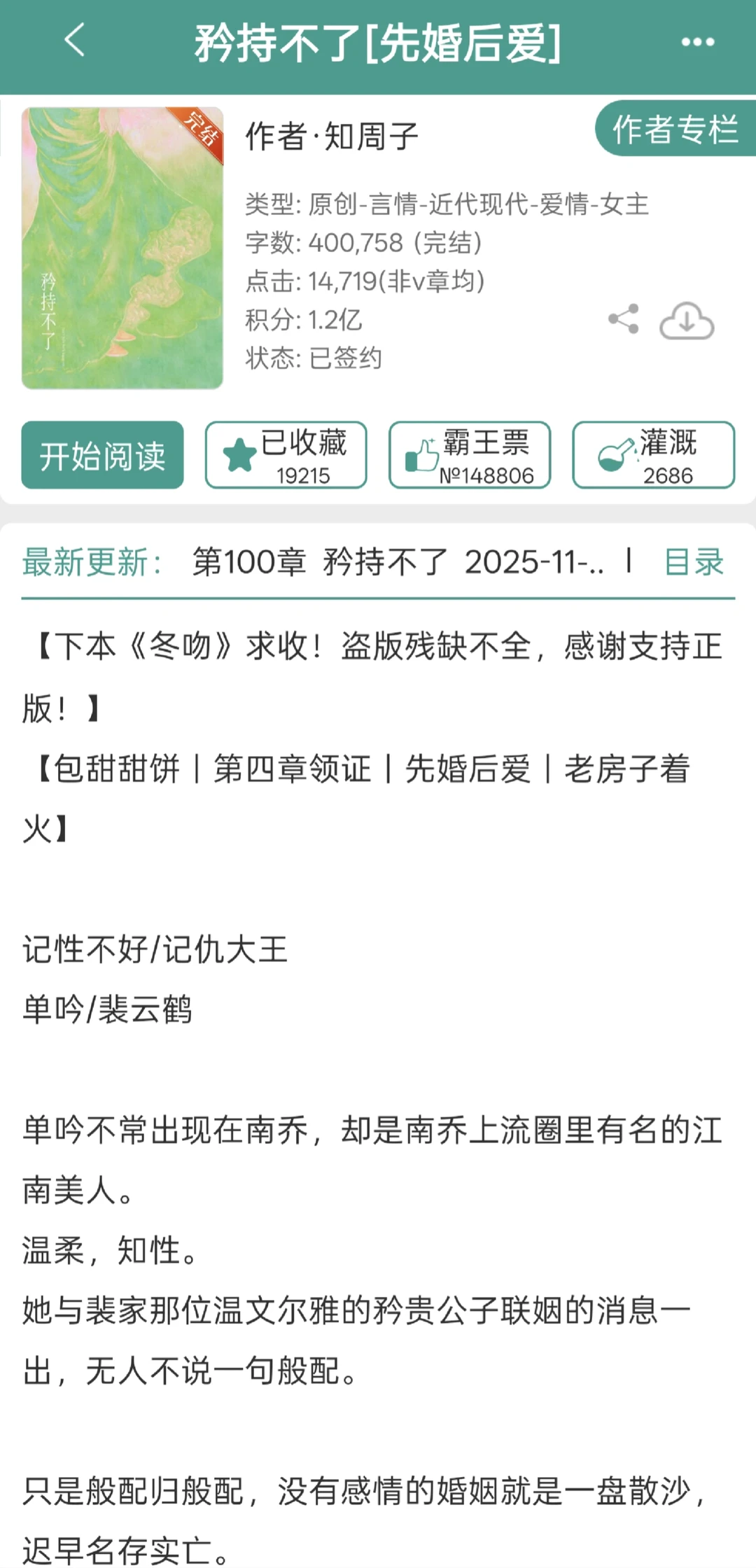The height and width of the screenshot is (1568, 756).
Task: Open the three-dot overflow menu
Action: click(x=697, y=43)
